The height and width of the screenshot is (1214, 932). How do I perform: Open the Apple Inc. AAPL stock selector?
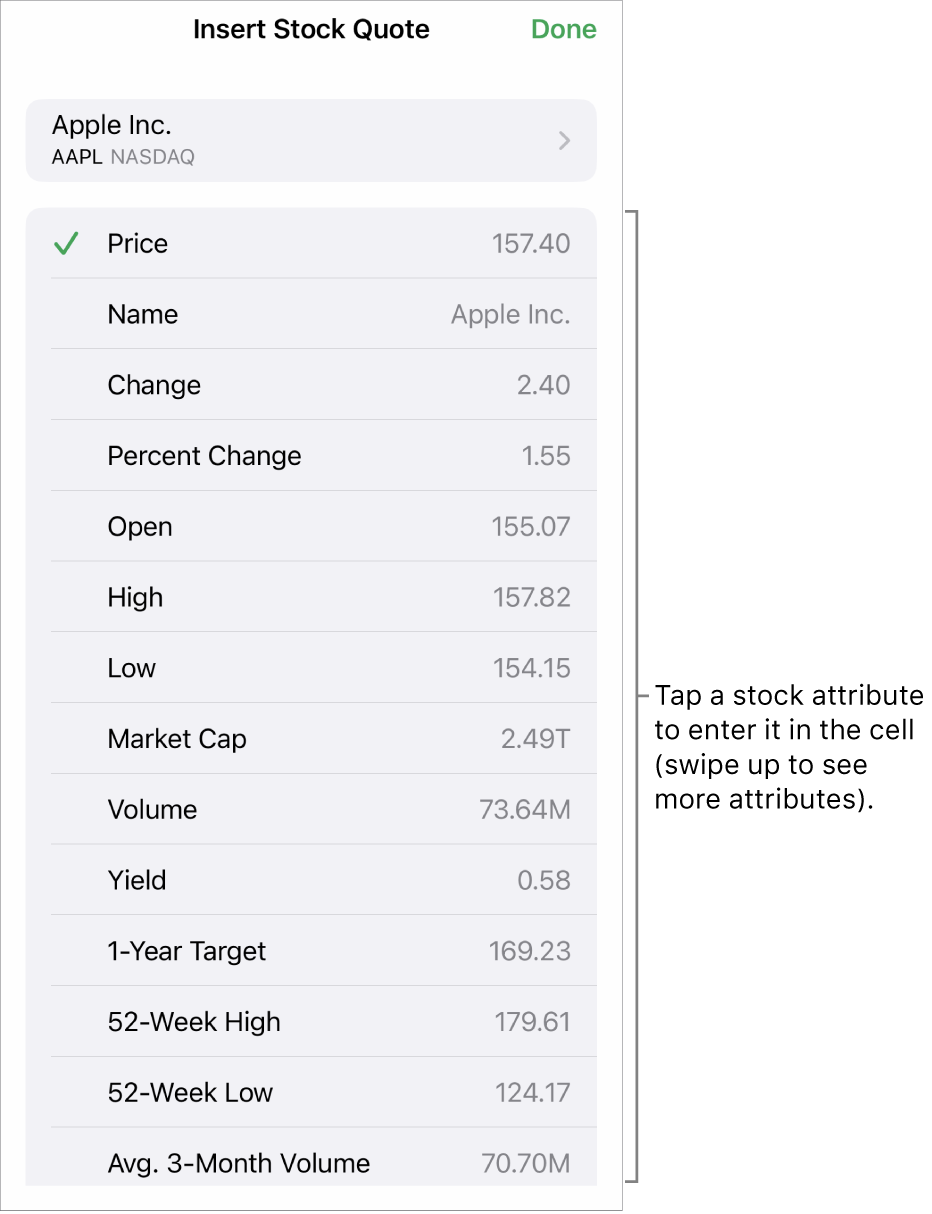(310, 140)
